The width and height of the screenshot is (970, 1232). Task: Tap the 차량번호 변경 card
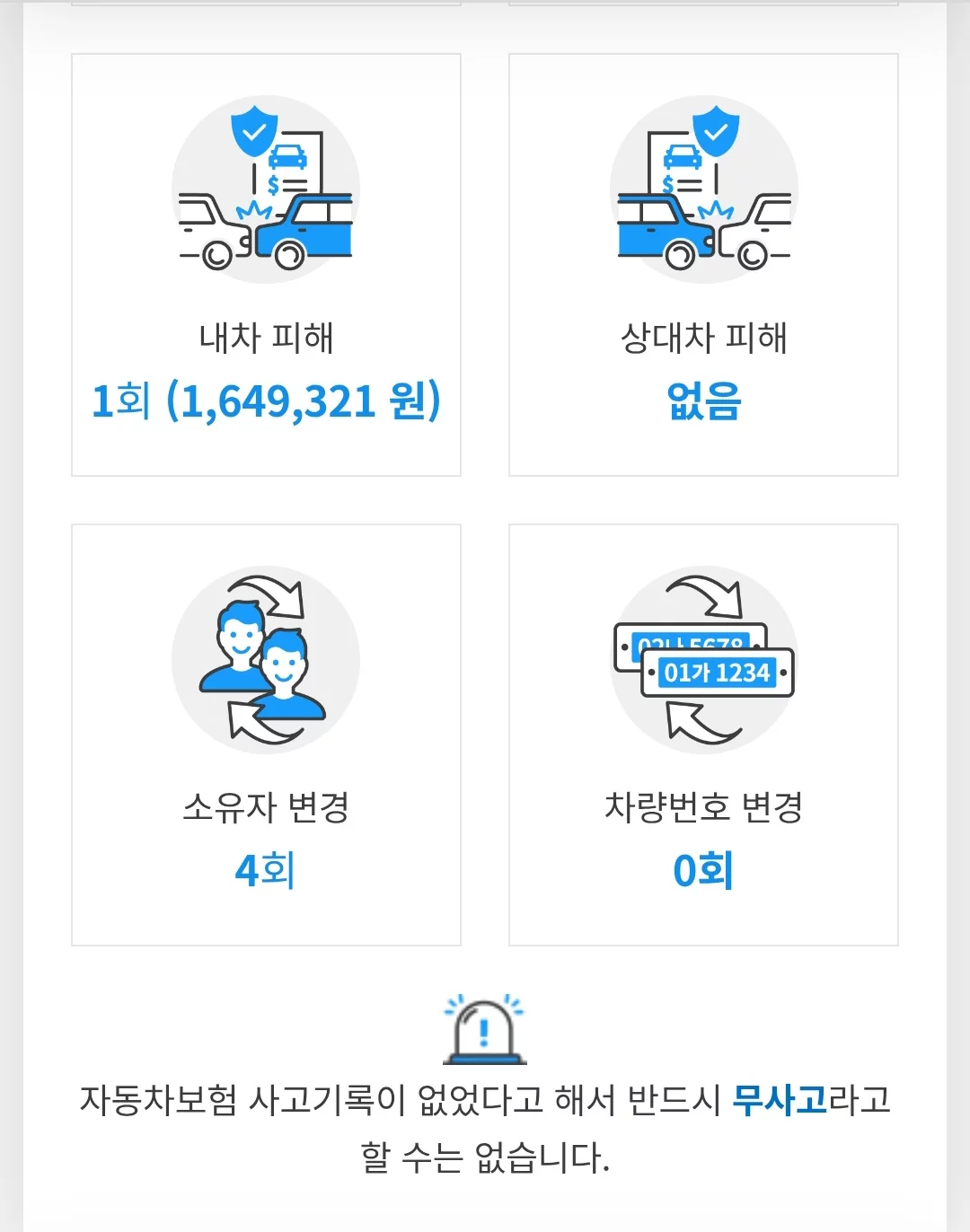703,735
